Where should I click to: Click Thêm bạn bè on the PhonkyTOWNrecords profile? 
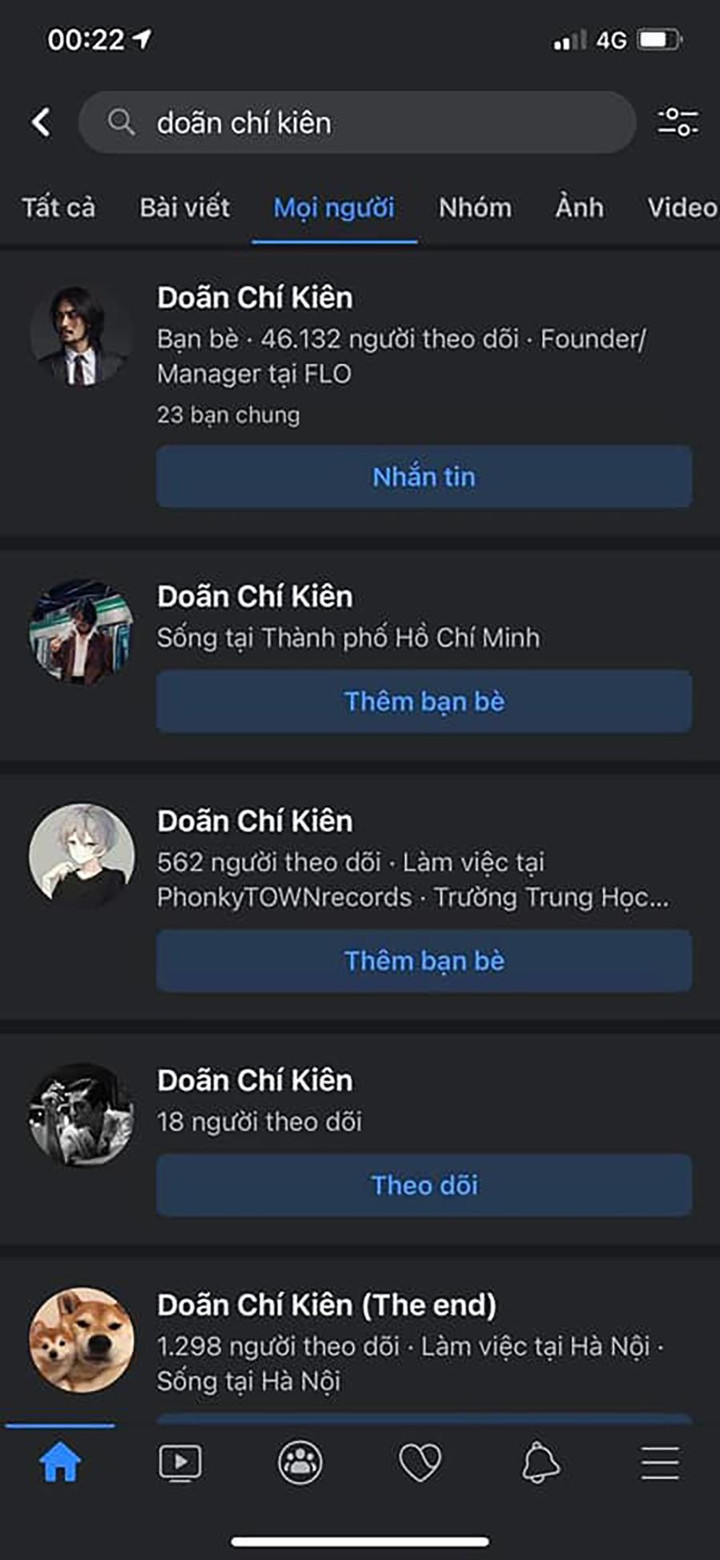[x=423, y=961]
